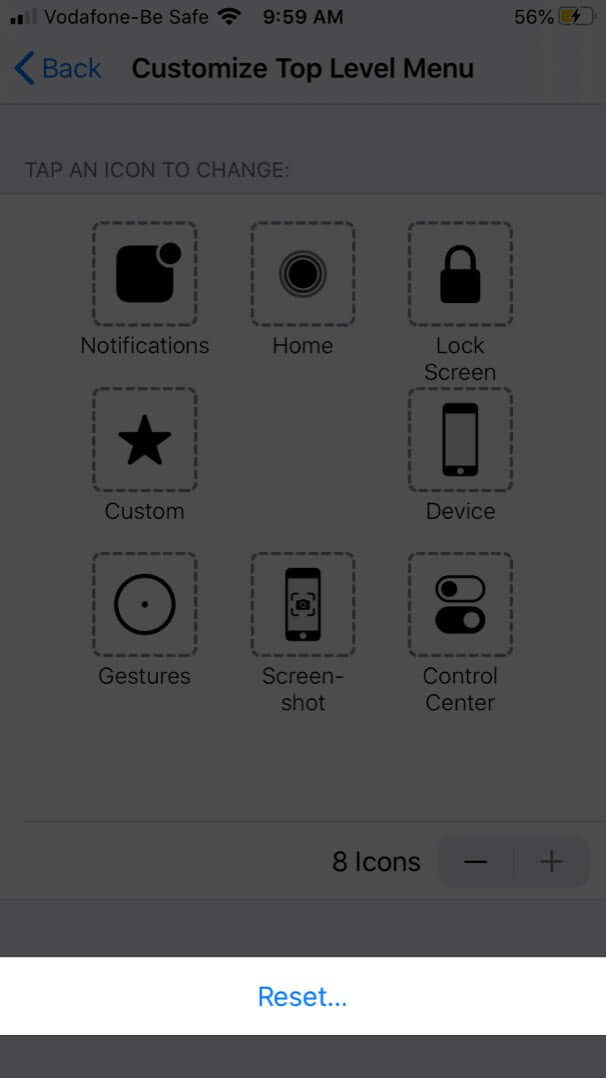Viewport: 606px width, 1078px height.
Task: Go back to the previous screen
Action: point(58,68)
